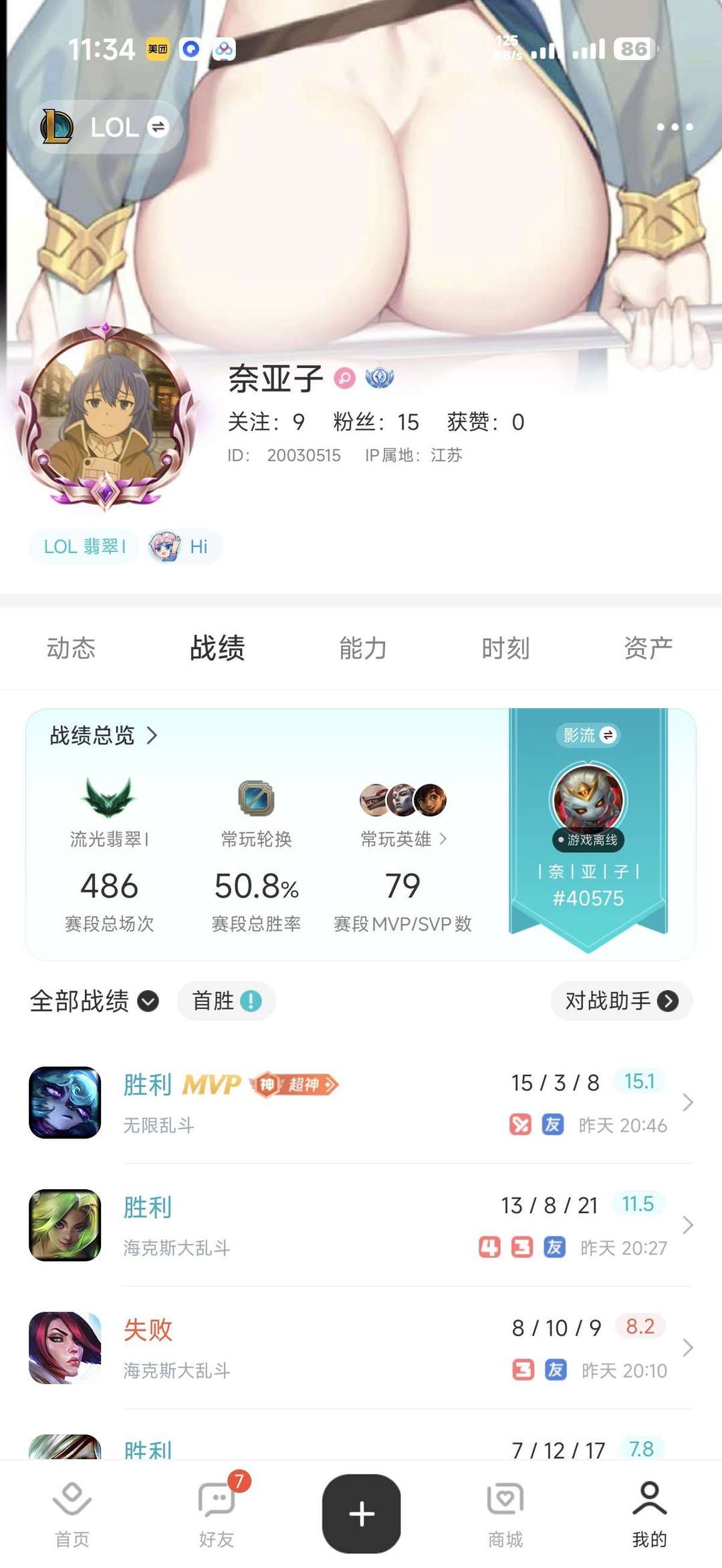Click the blue badge icon next to username
The image size is (722, 1568).
click(378, 378)
